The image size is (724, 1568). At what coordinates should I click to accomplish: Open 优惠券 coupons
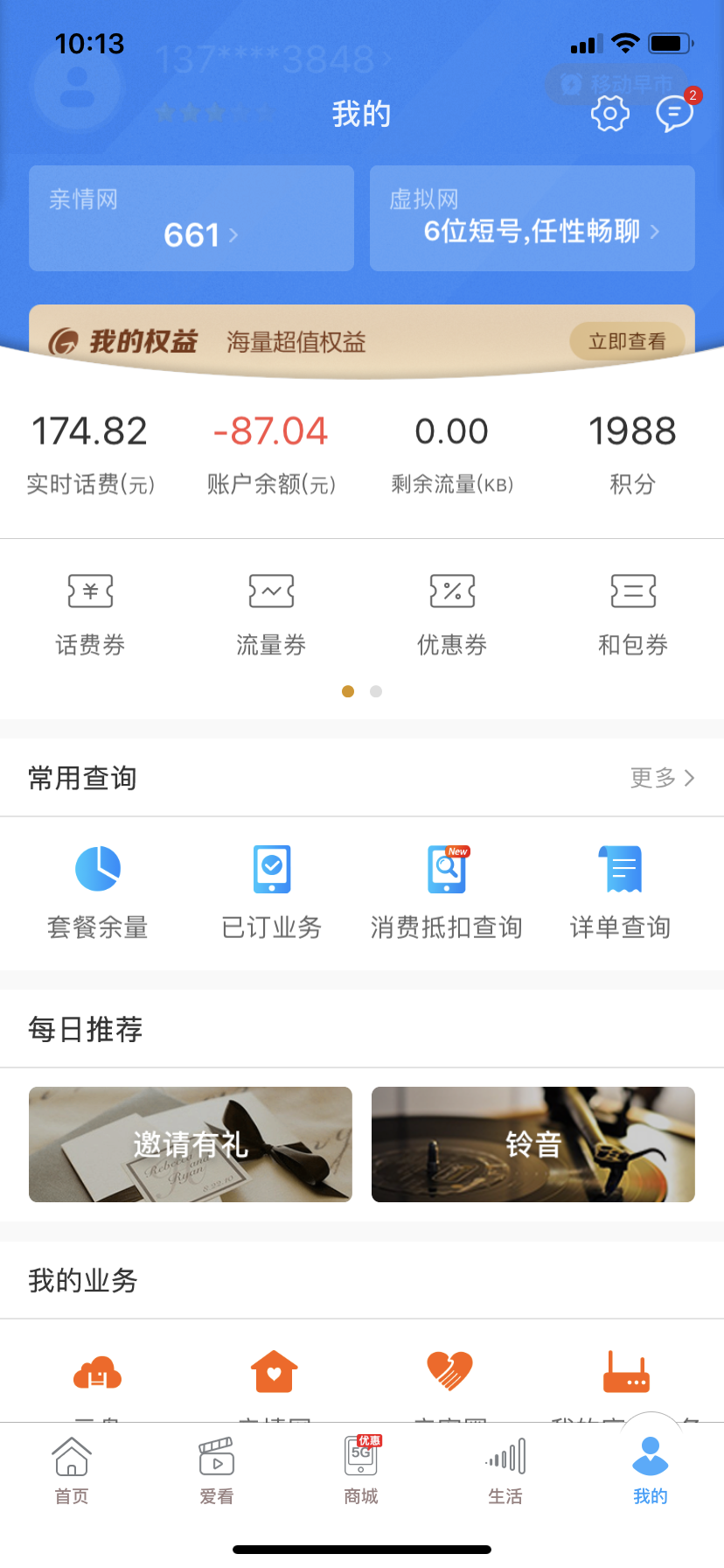[x=452, y=614]
